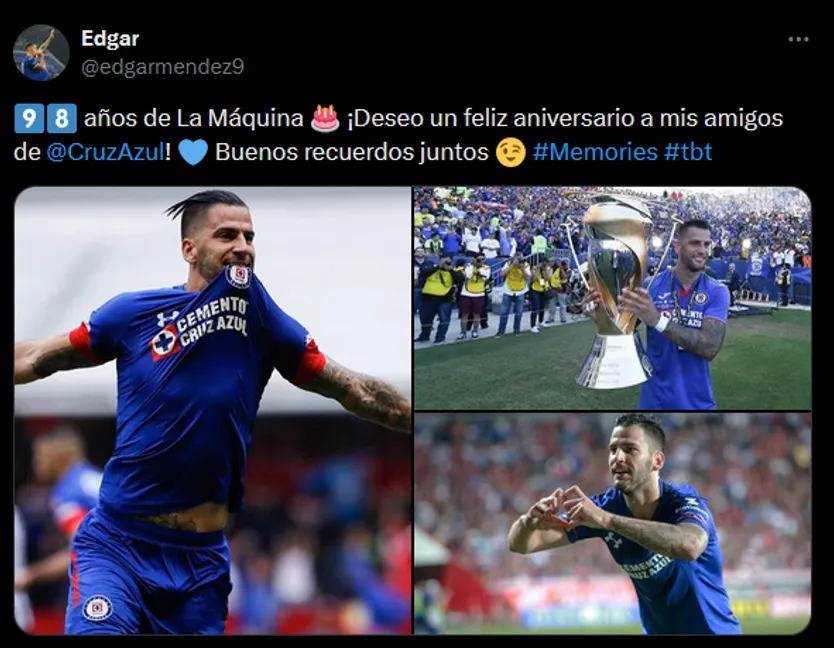834x648 pixels.
Task: Open Edgar's profile by display name
Action: click(x=110, y=39)
